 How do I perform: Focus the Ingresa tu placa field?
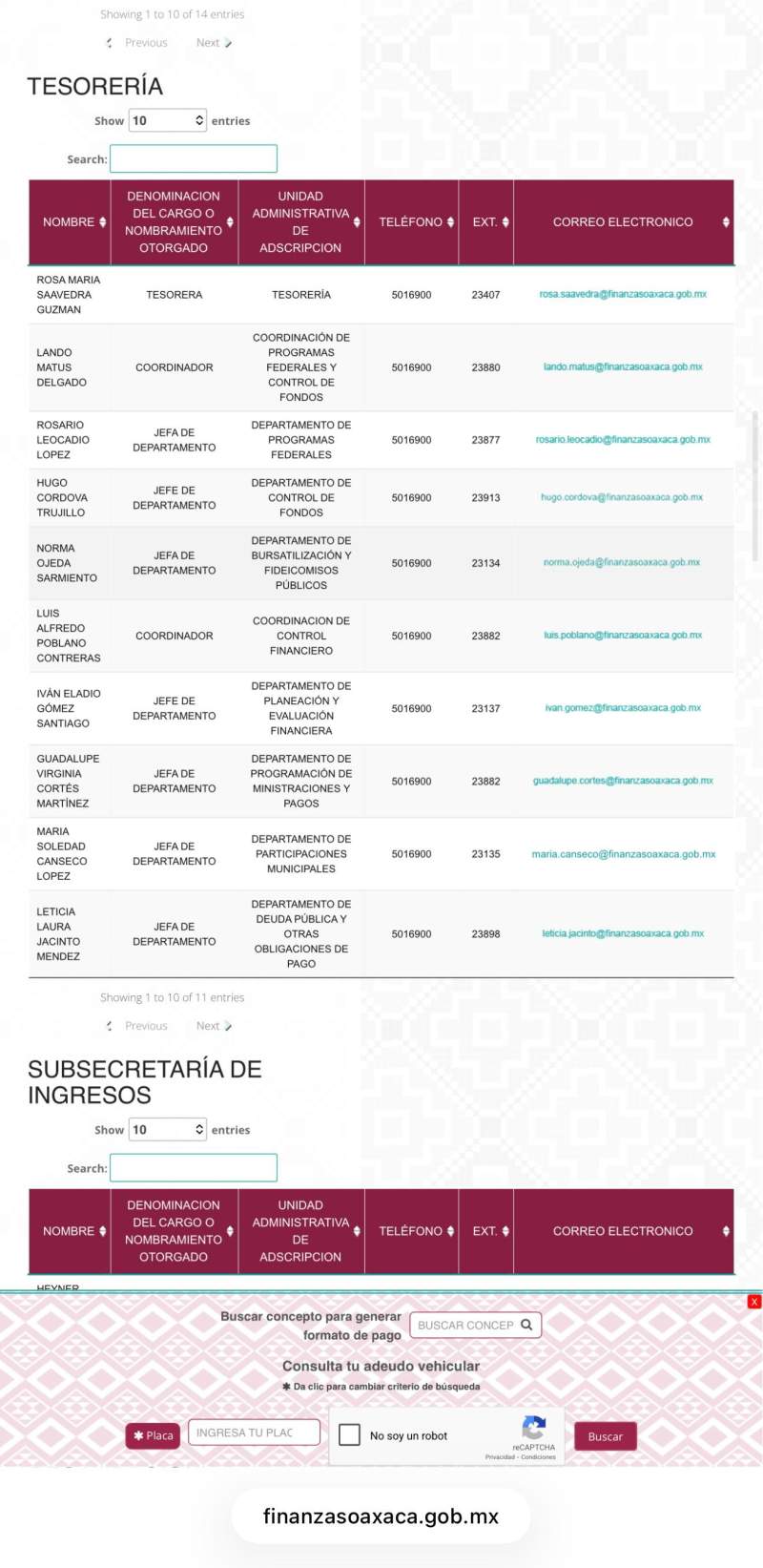pyautogui.click(x=254, y=1432)
